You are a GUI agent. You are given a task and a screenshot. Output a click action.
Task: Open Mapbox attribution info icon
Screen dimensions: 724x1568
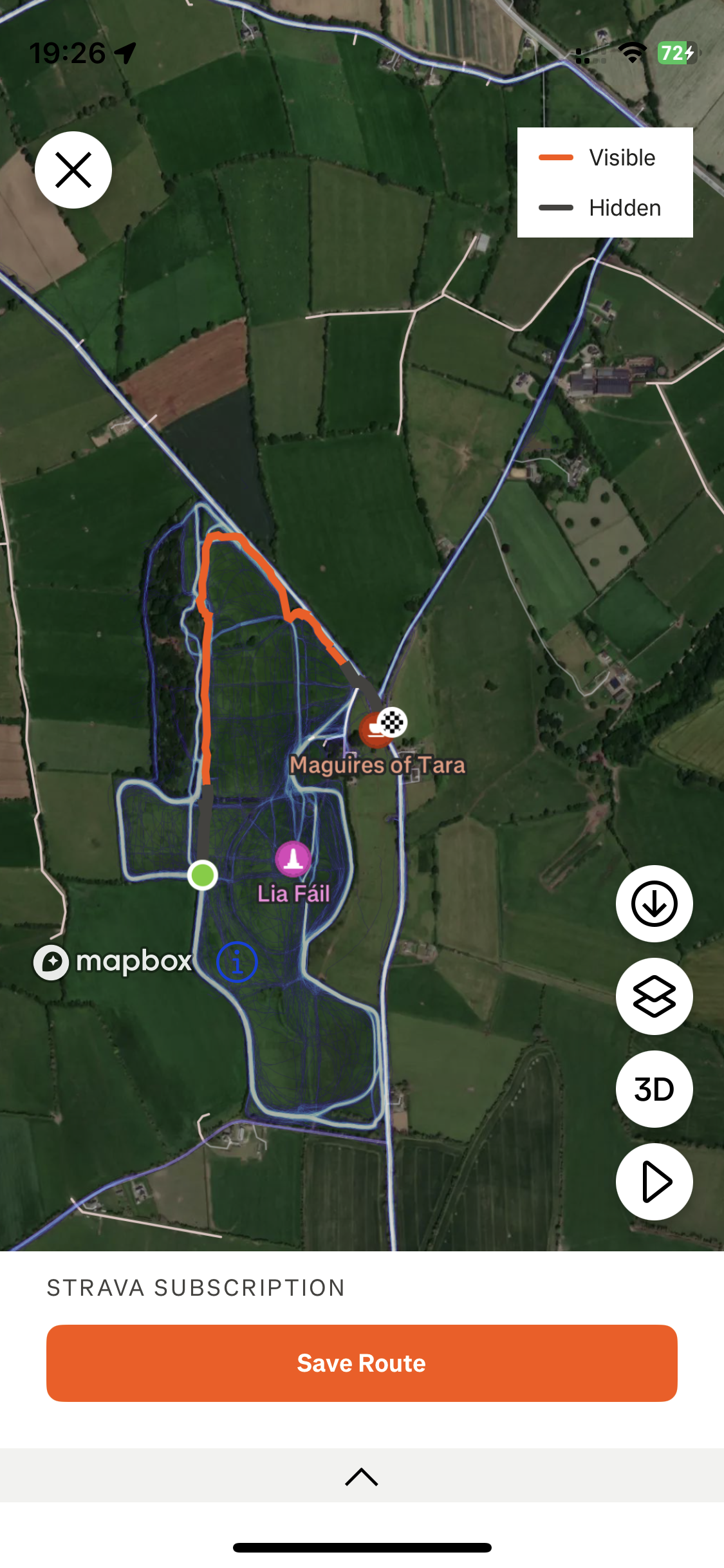click(x=237, y=962)
